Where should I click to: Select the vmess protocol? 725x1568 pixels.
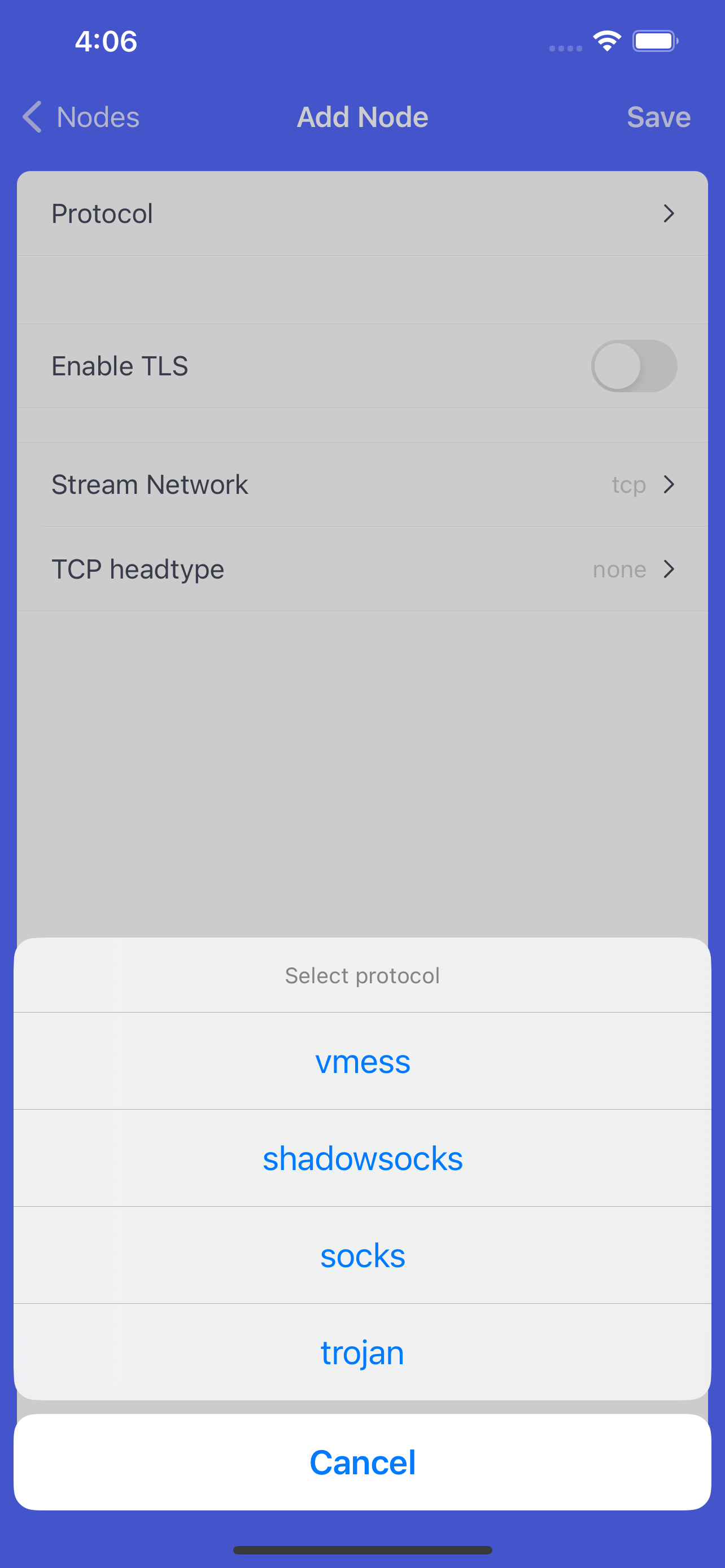(362, 1061)
